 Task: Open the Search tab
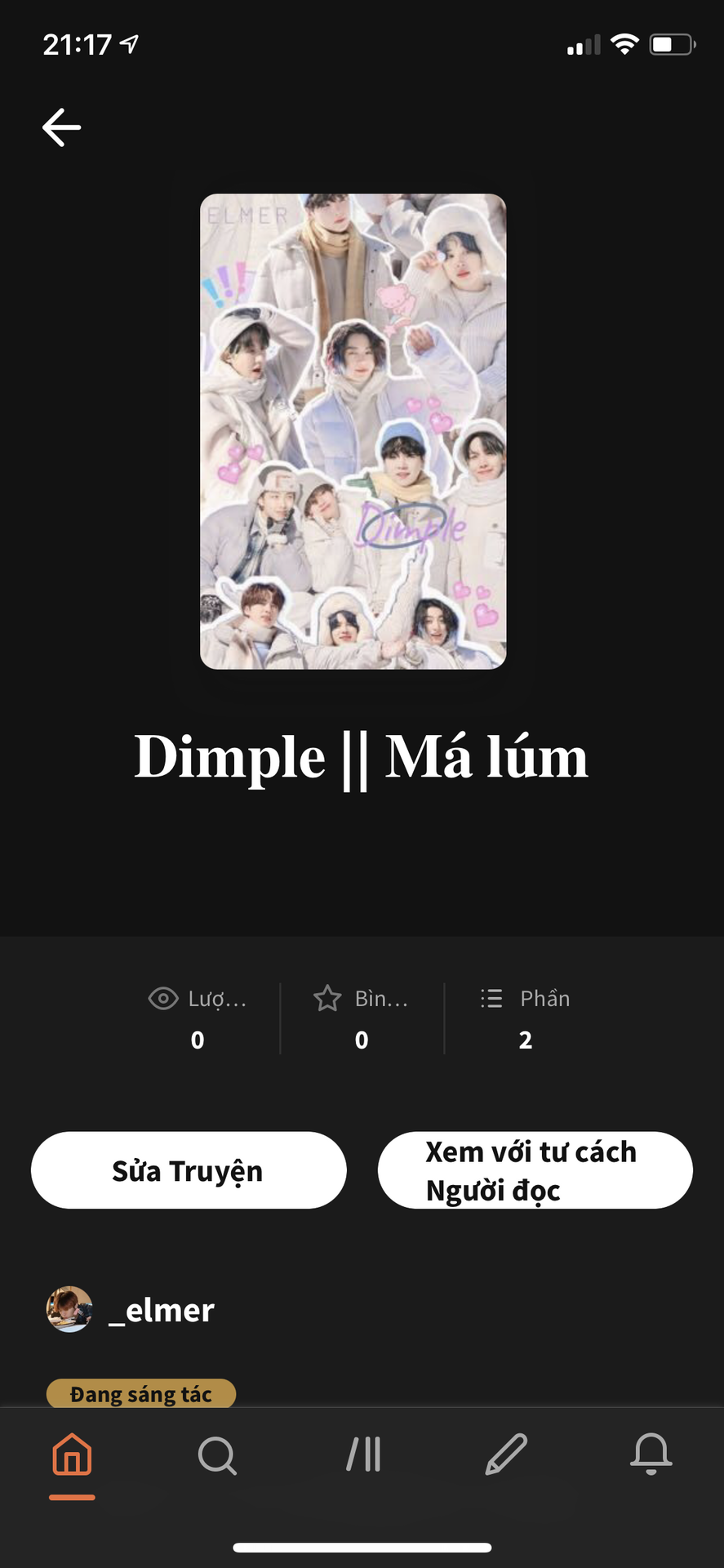pos(217,1455)
